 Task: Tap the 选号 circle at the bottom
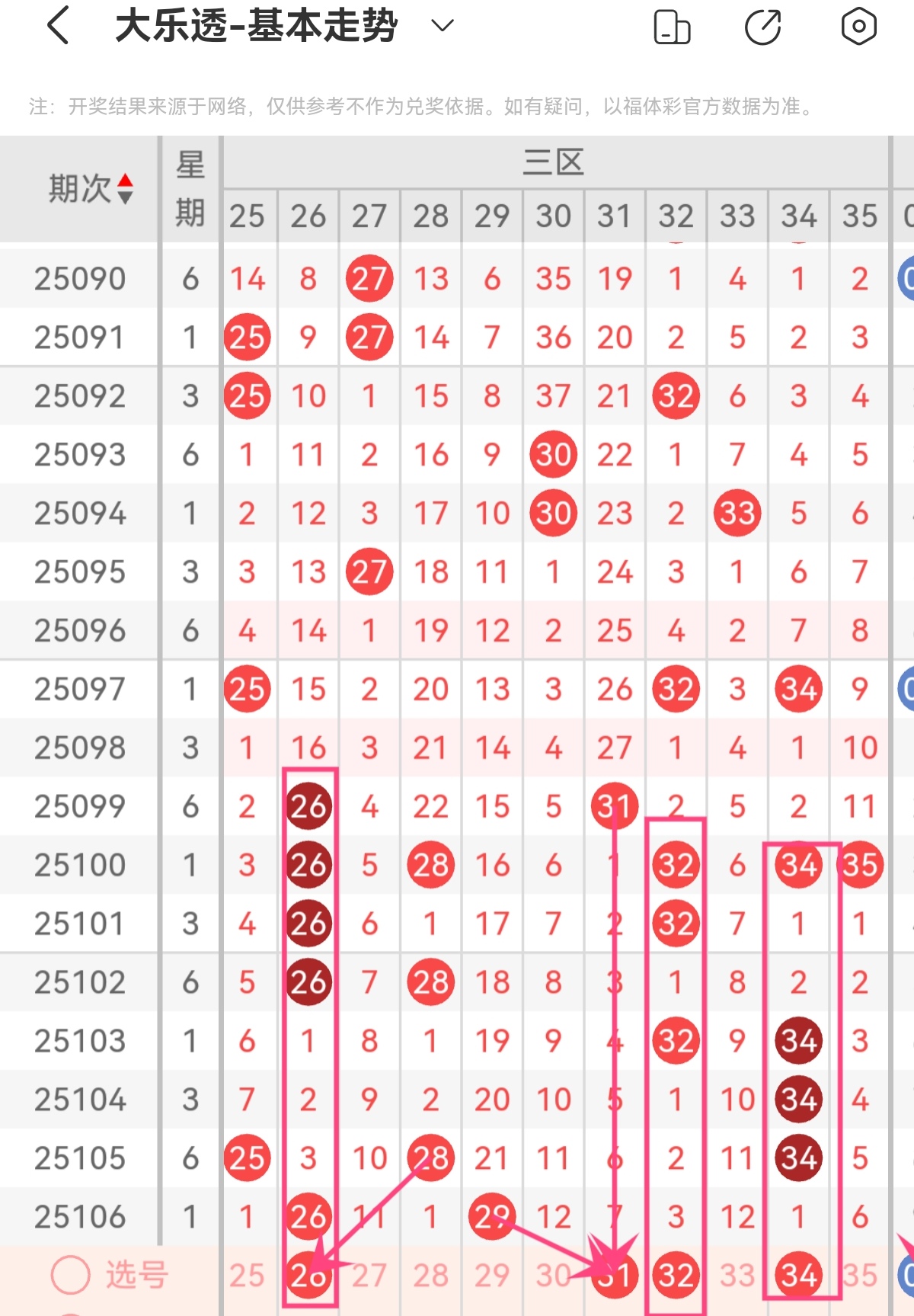point(71,1275)
